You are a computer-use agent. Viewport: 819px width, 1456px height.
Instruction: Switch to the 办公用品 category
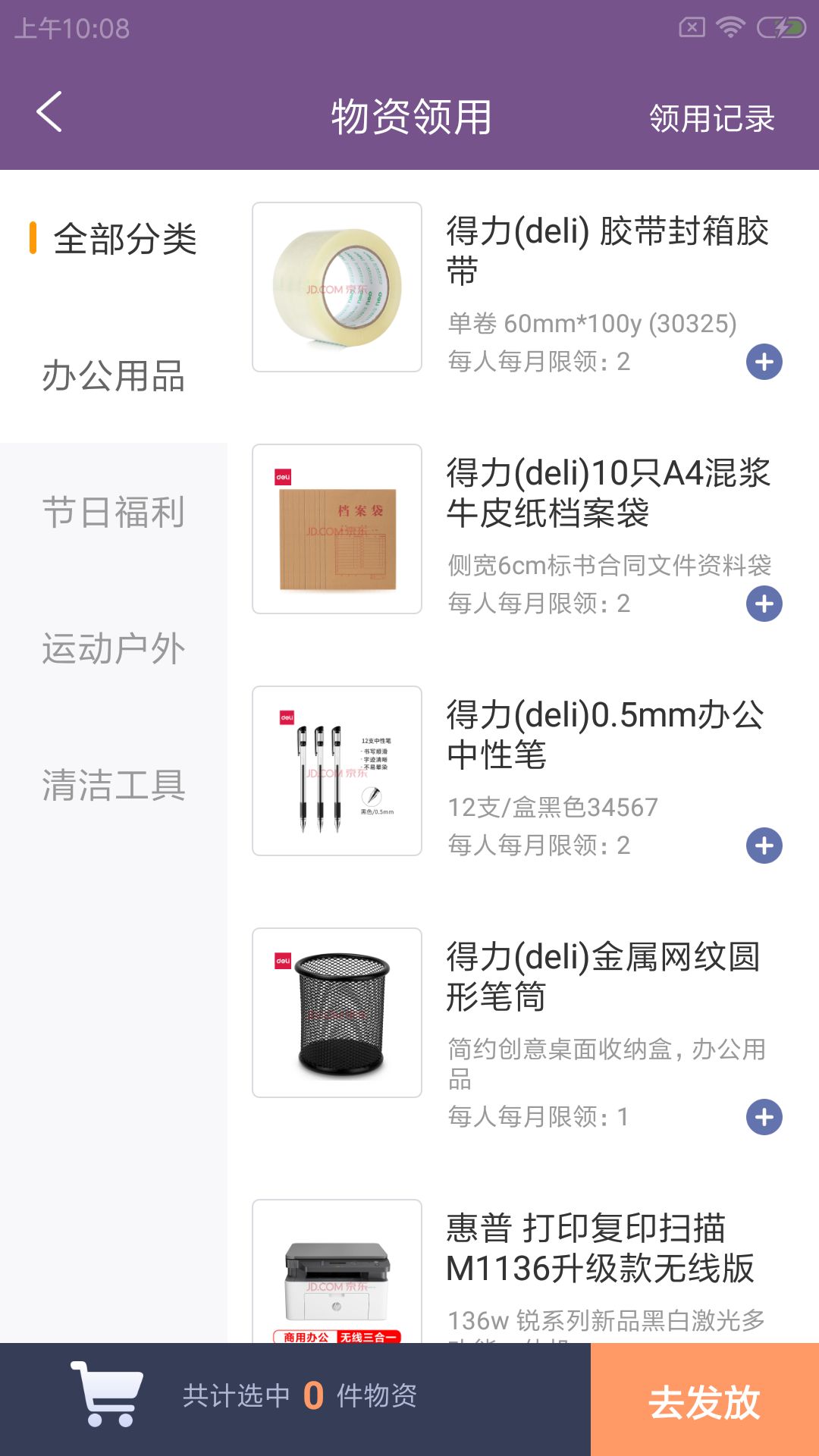click(x=114, y=377)
